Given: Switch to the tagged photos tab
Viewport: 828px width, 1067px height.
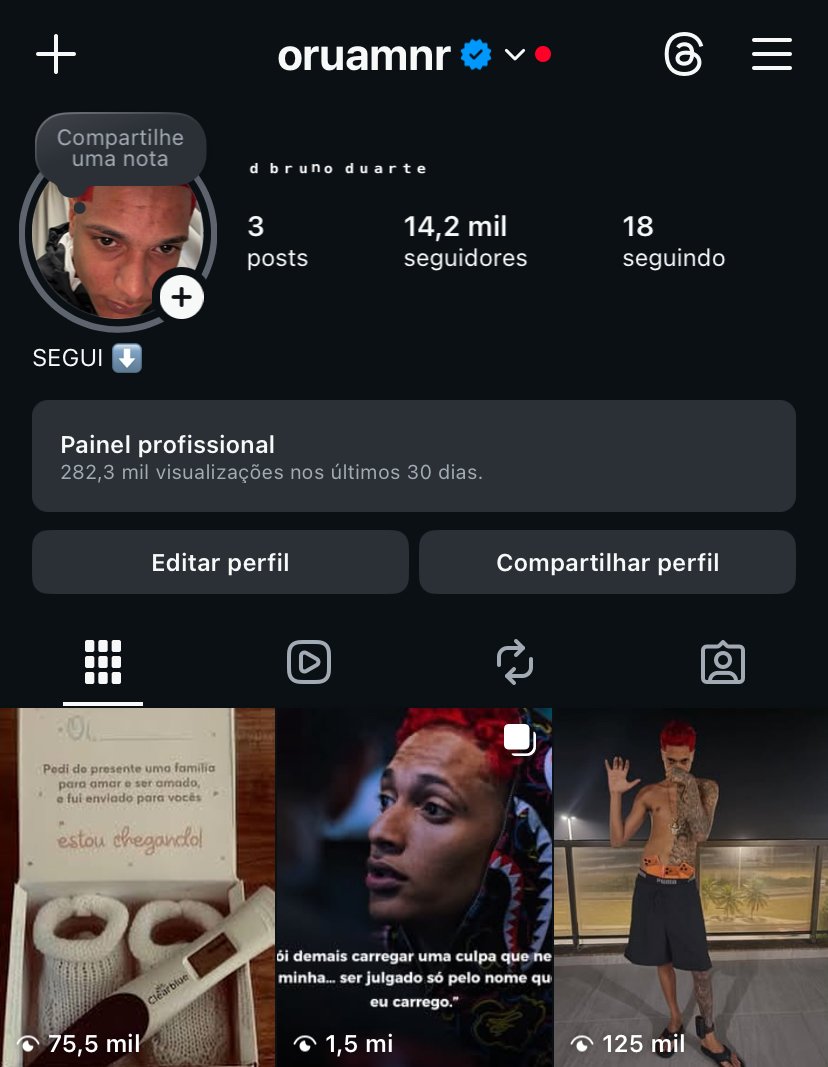Looking at the screenshot, I should [722, 662].
